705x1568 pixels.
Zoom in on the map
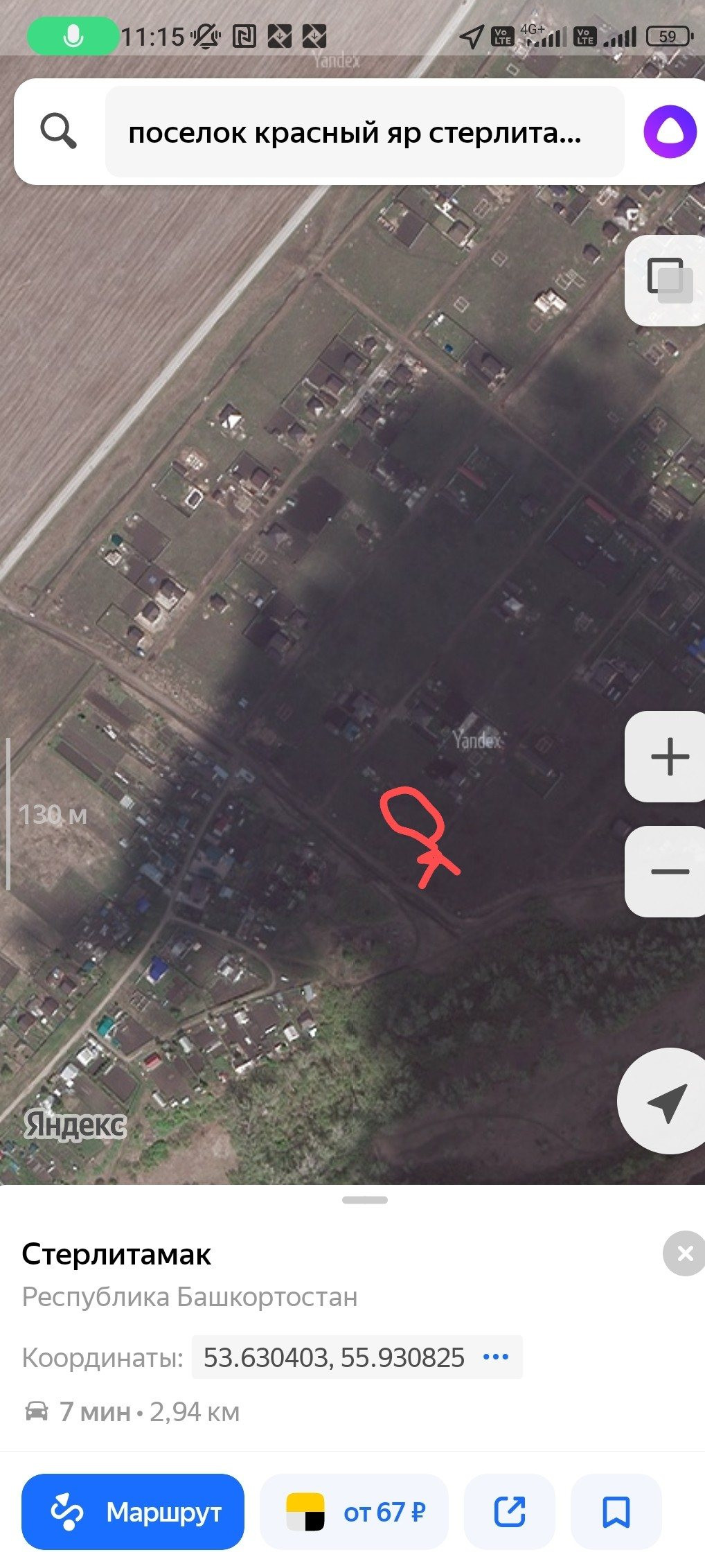[x=669, y=757]
